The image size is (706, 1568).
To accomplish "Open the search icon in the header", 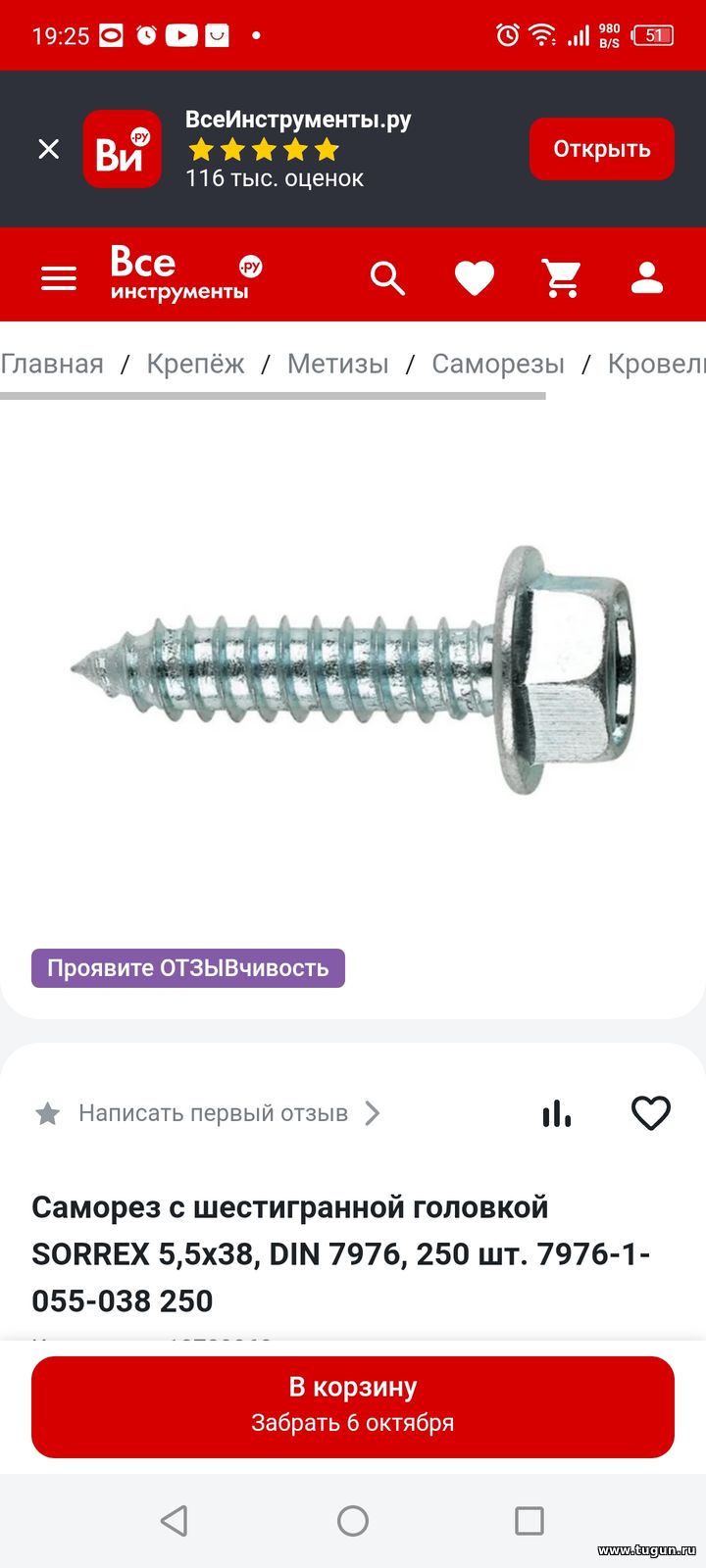I will [387, 278].
